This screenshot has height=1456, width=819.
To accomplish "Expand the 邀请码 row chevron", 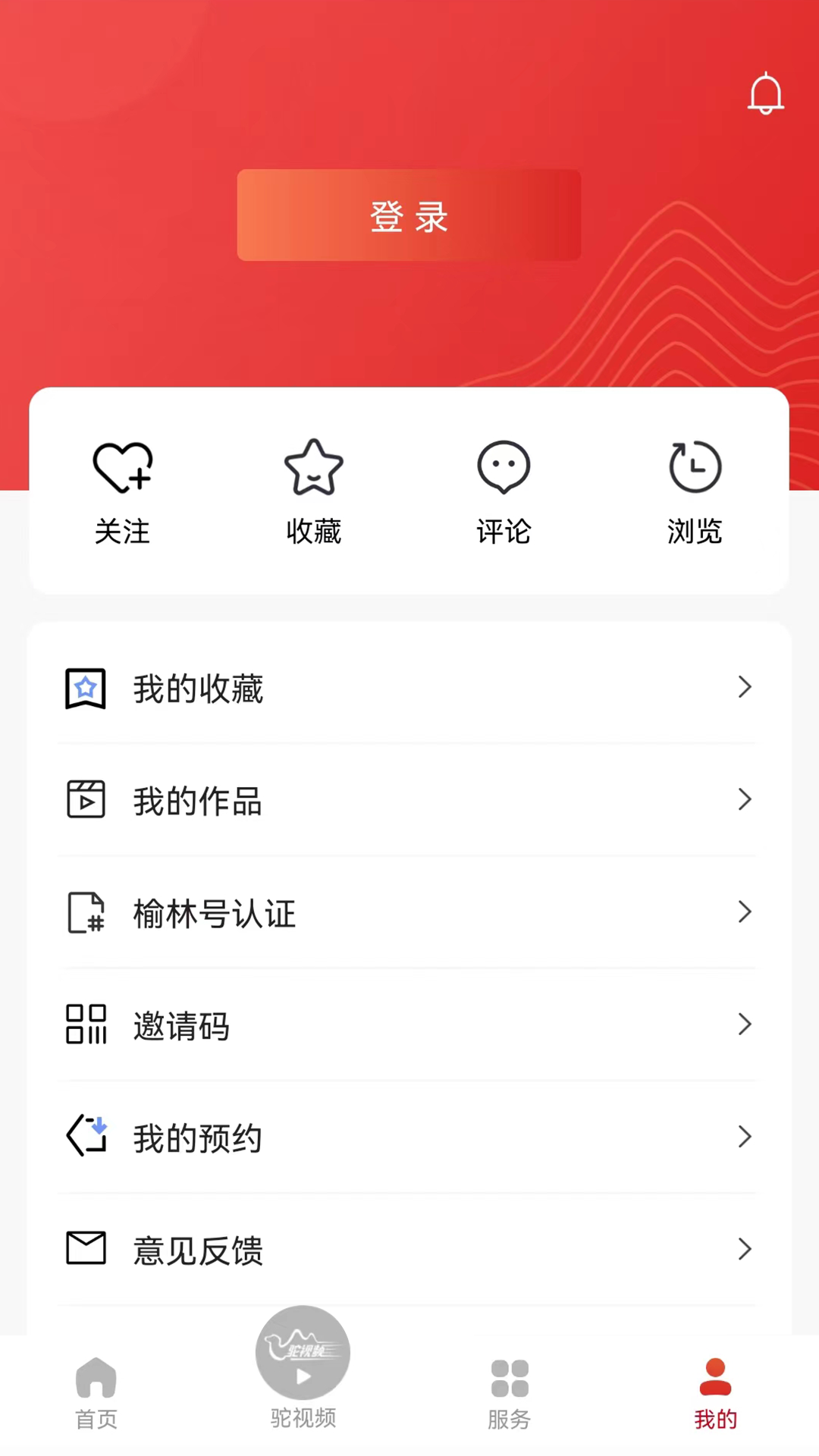I will tap(745, 1025).
